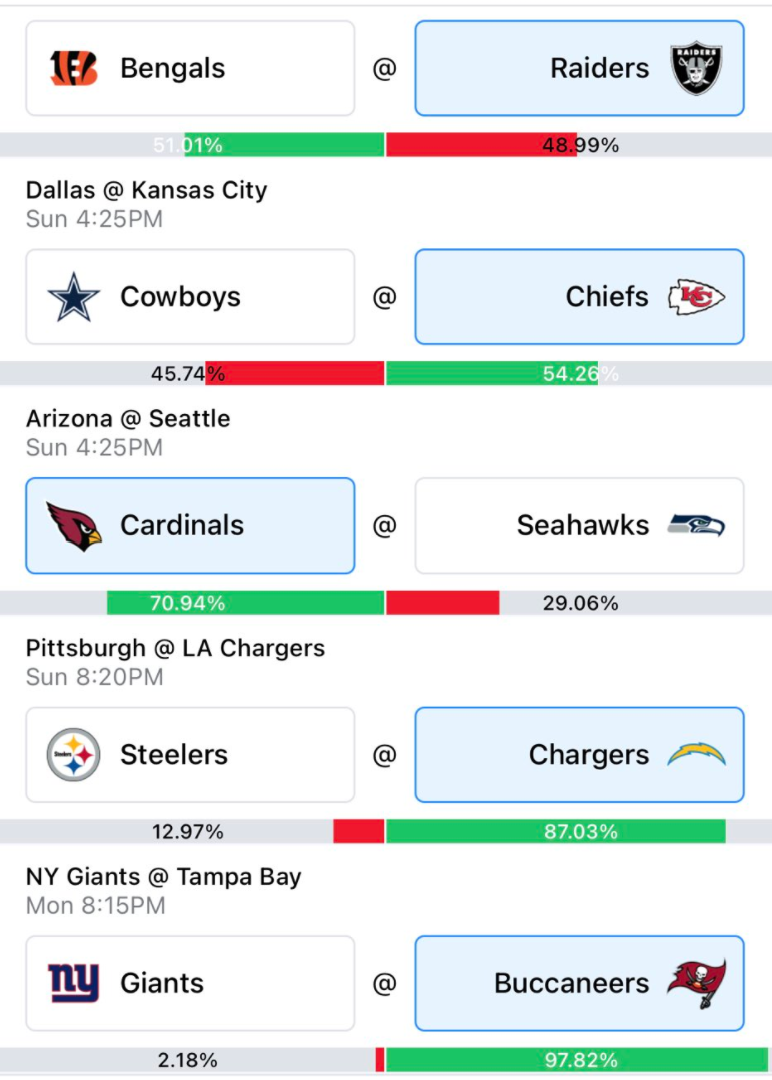Select the Chargers pick button
772x1080 pixels.
click(579, 755)
